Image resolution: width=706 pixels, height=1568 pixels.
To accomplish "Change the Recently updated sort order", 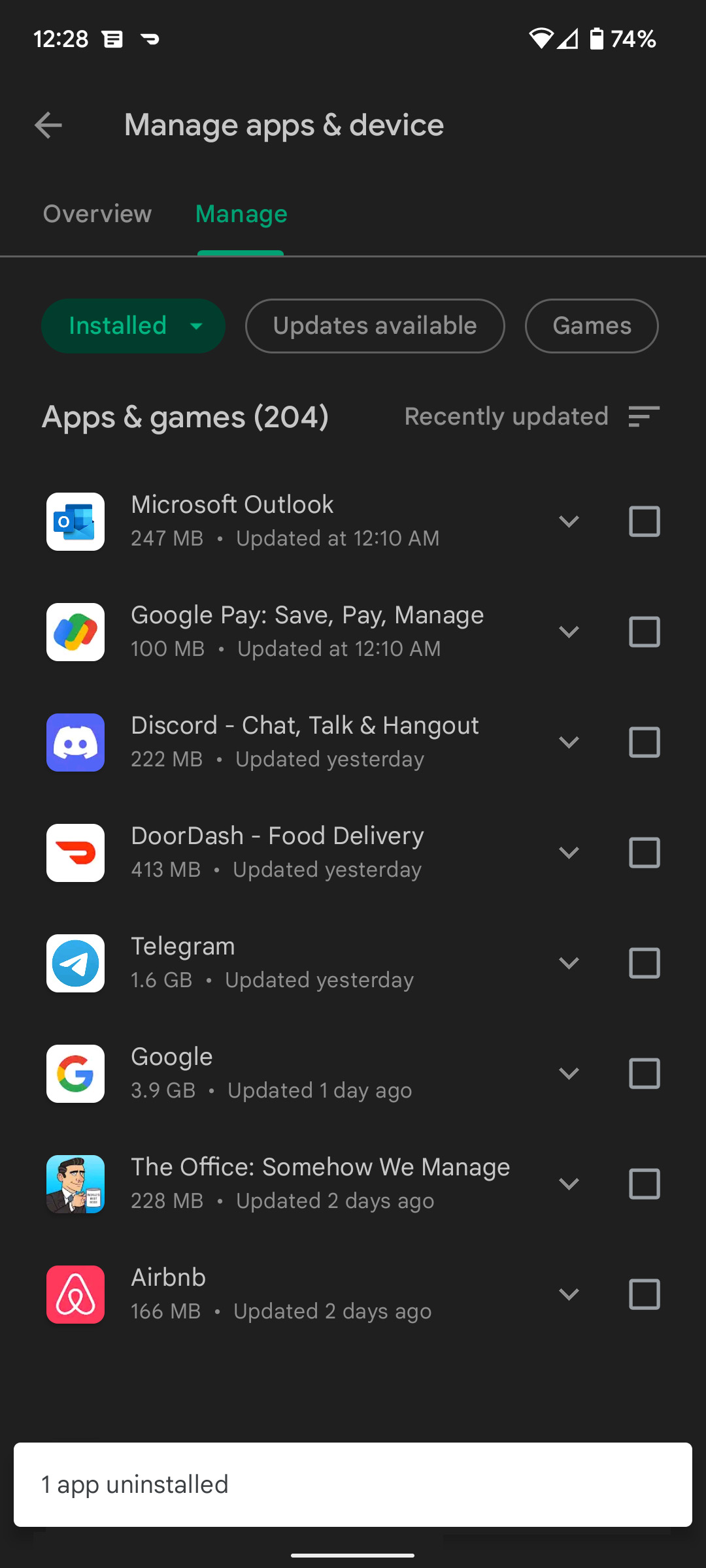I will point(532,416).
